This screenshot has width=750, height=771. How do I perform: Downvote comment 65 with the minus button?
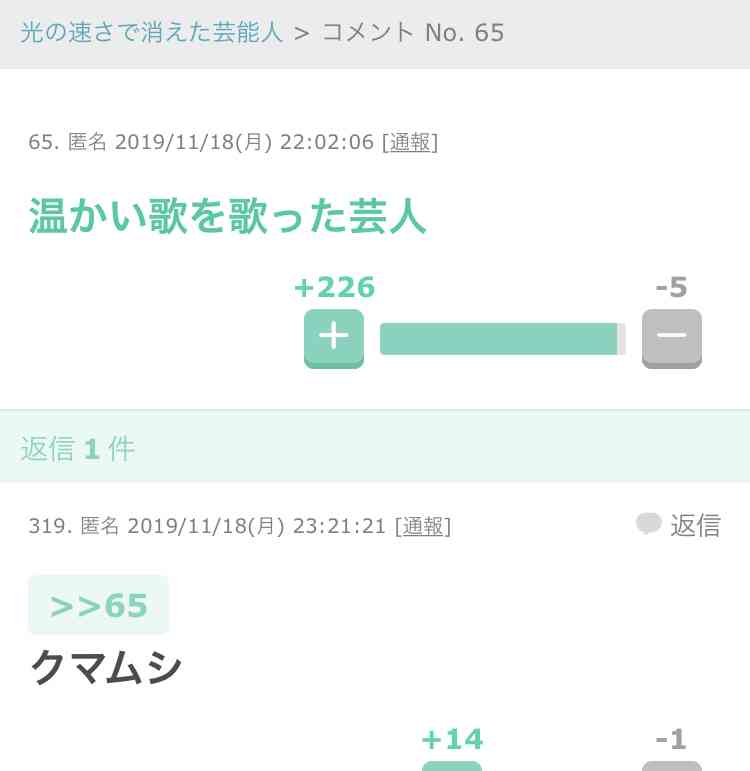coord(671,337)
